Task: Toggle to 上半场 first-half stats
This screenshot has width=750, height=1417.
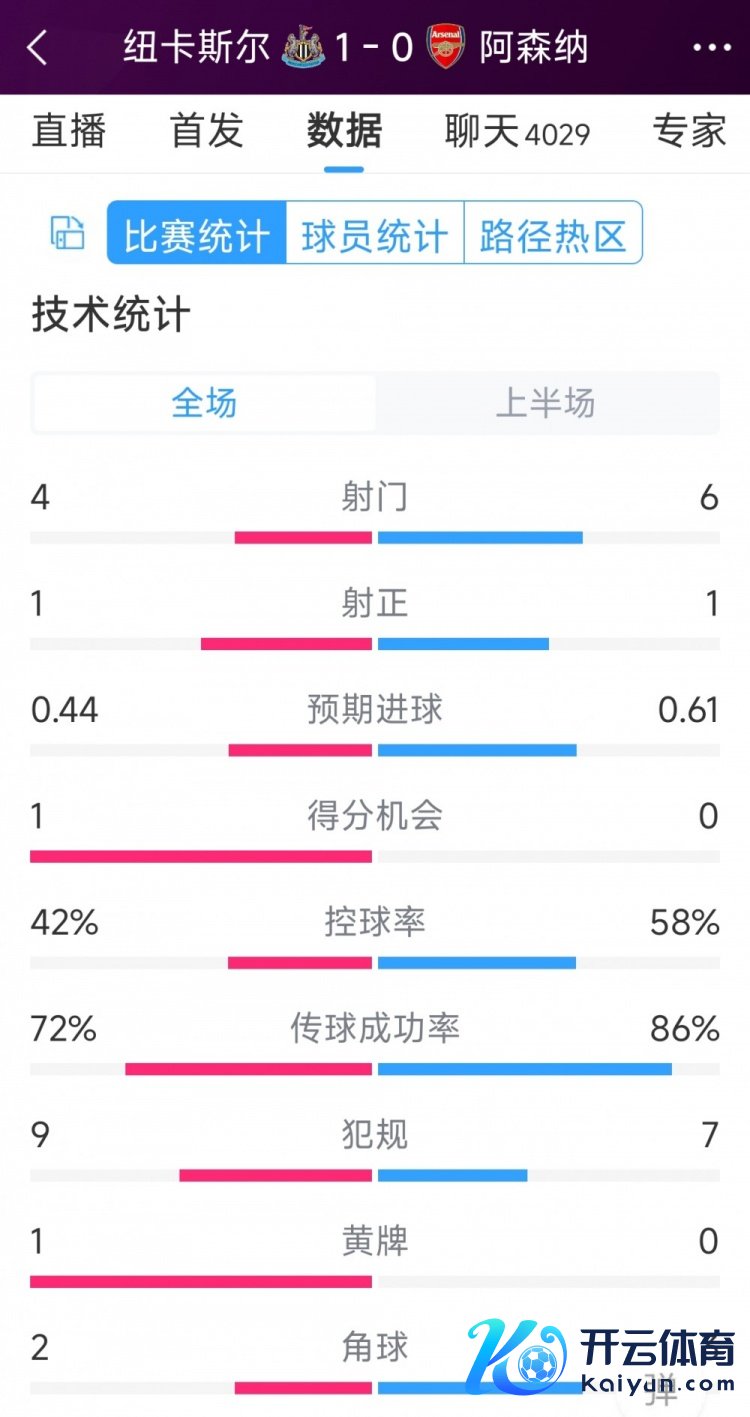Action: (546, 403)
